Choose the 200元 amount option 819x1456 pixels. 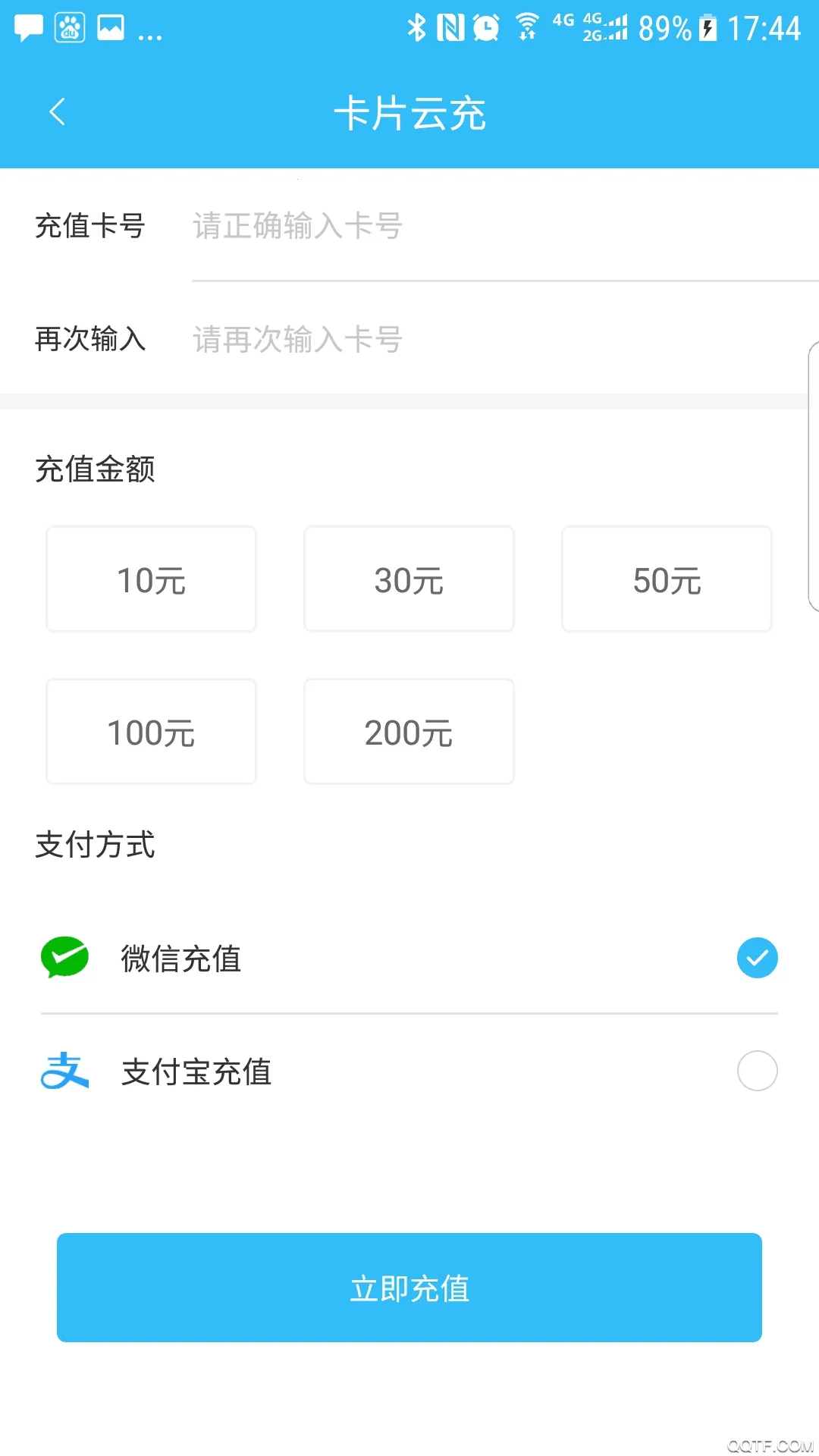(x=409, y=730)
